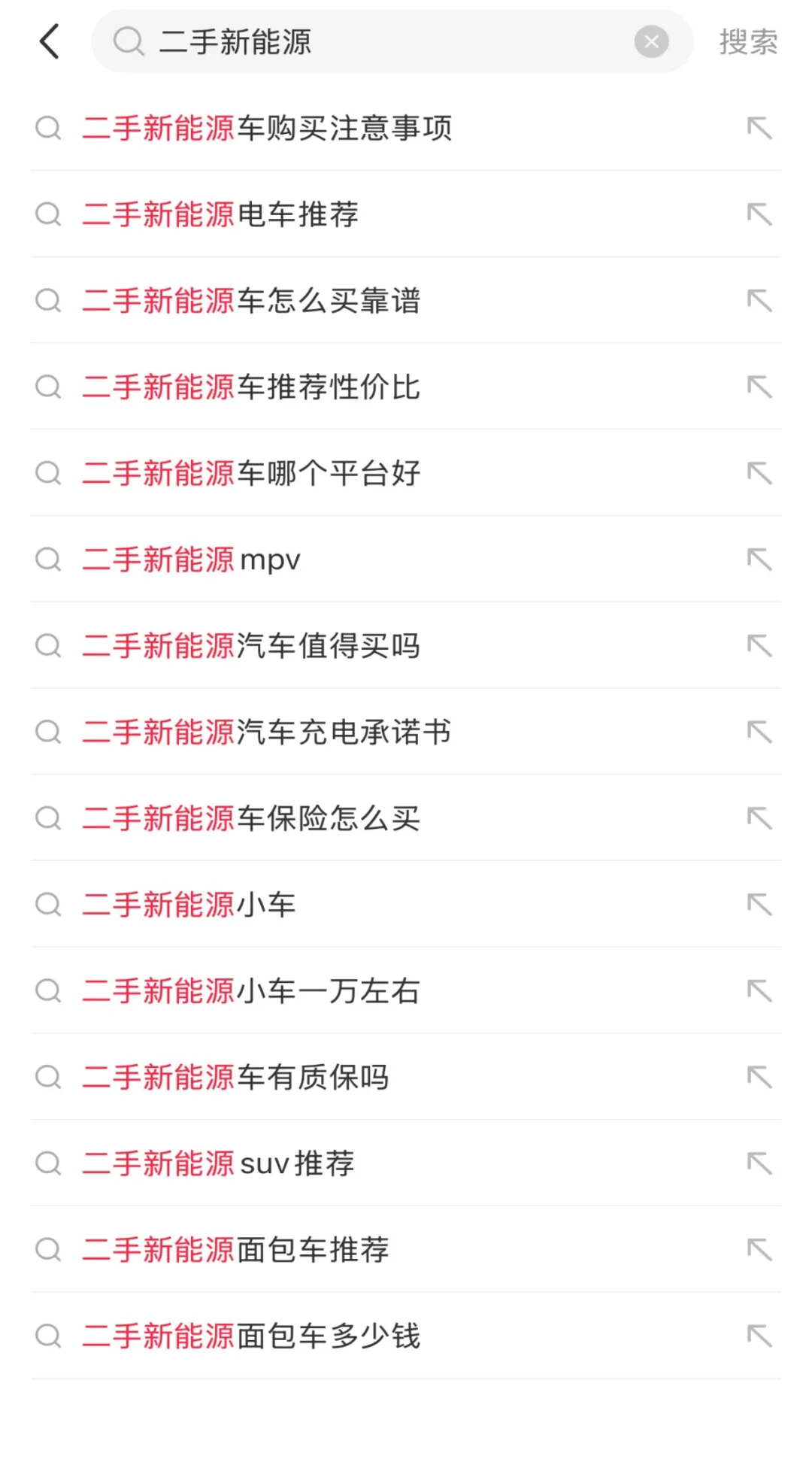Screen dimensions: 812x1474
Task: Search for 二手新能源车推荐性价比
Action: (x=251, y=387)
